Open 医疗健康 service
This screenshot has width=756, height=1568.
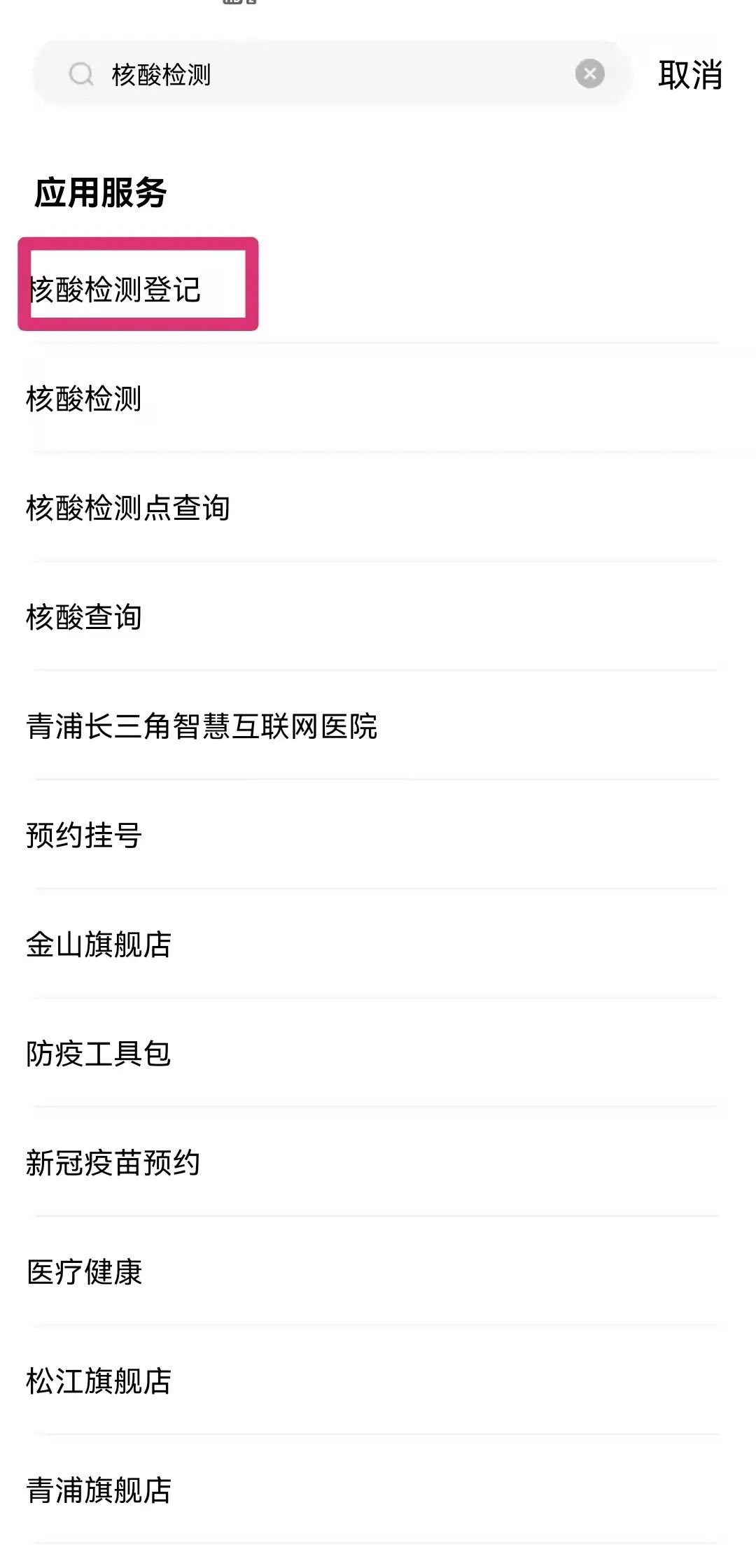(x=84, y=1272)
